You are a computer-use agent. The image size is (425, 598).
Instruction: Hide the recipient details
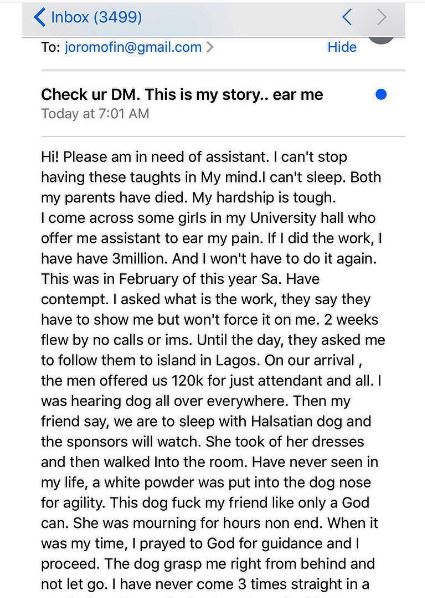(x=342, y=47)
